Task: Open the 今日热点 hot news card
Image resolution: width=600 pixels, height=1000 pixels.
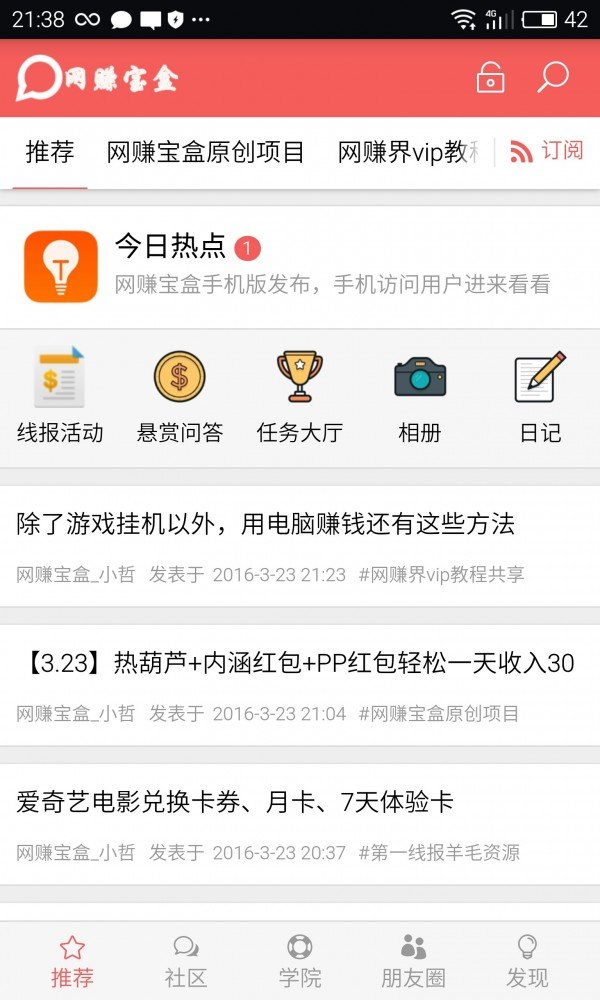Action: 300,267
